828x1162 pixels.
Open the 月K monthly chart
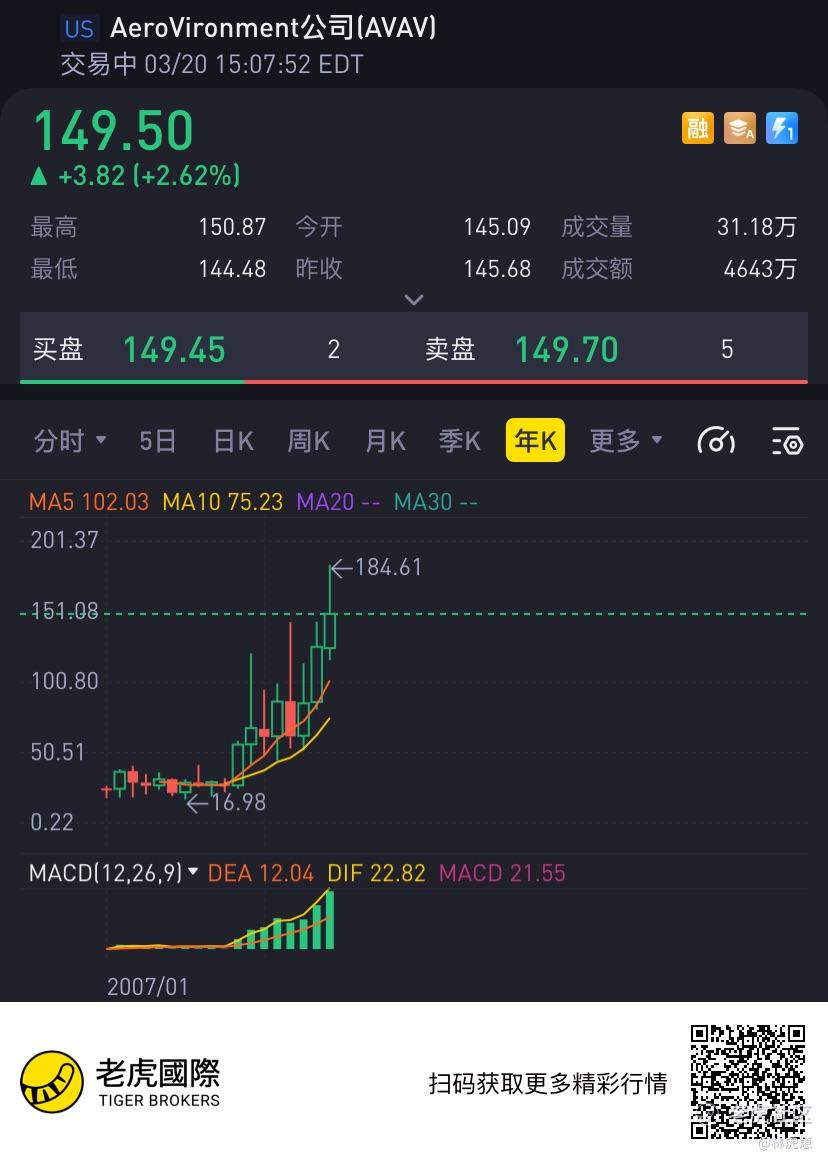coord(385,441)
